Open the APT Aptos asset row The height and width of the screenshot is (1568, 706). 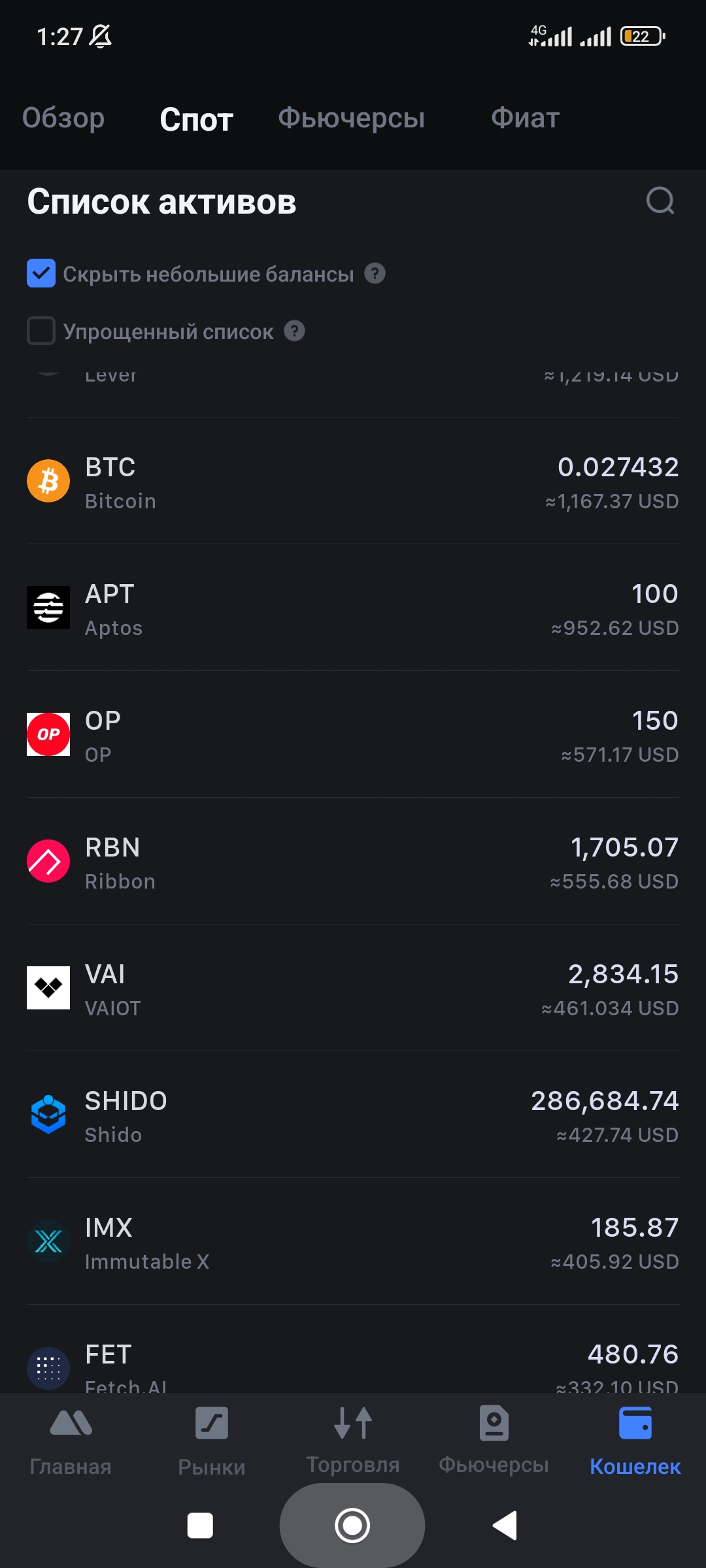pyautogui.click(x=353, y=609)
